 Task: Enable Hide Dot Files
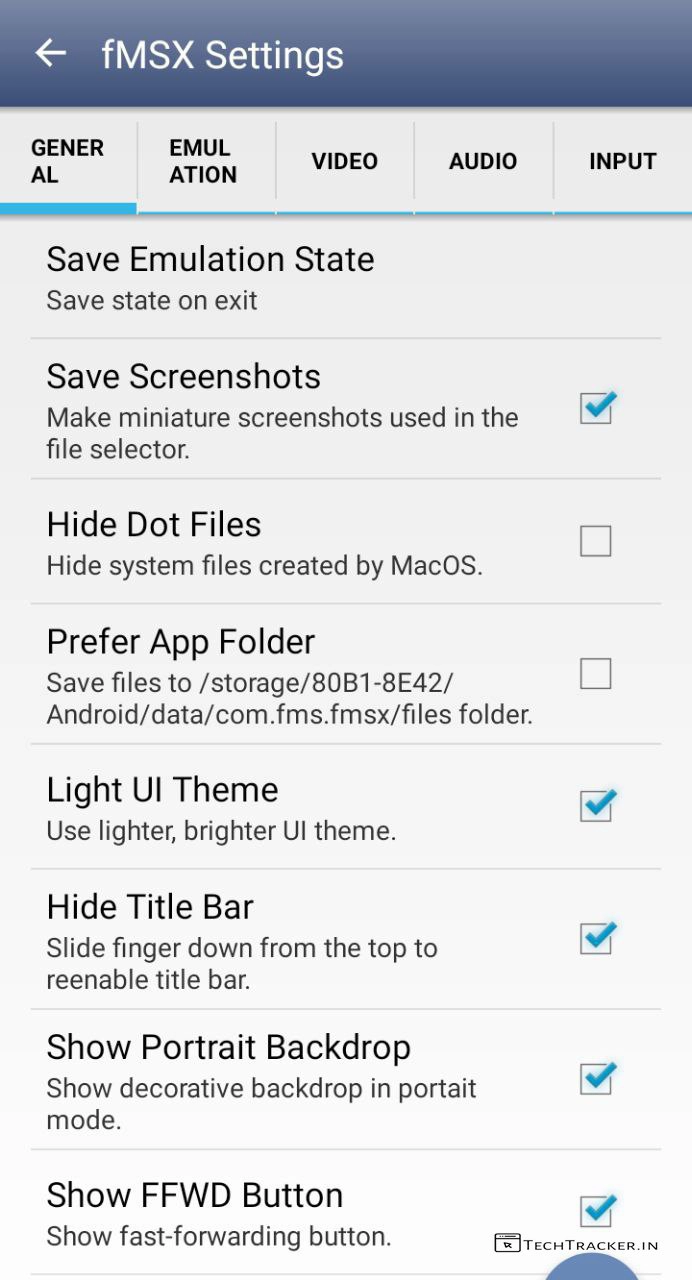(596, 541)
